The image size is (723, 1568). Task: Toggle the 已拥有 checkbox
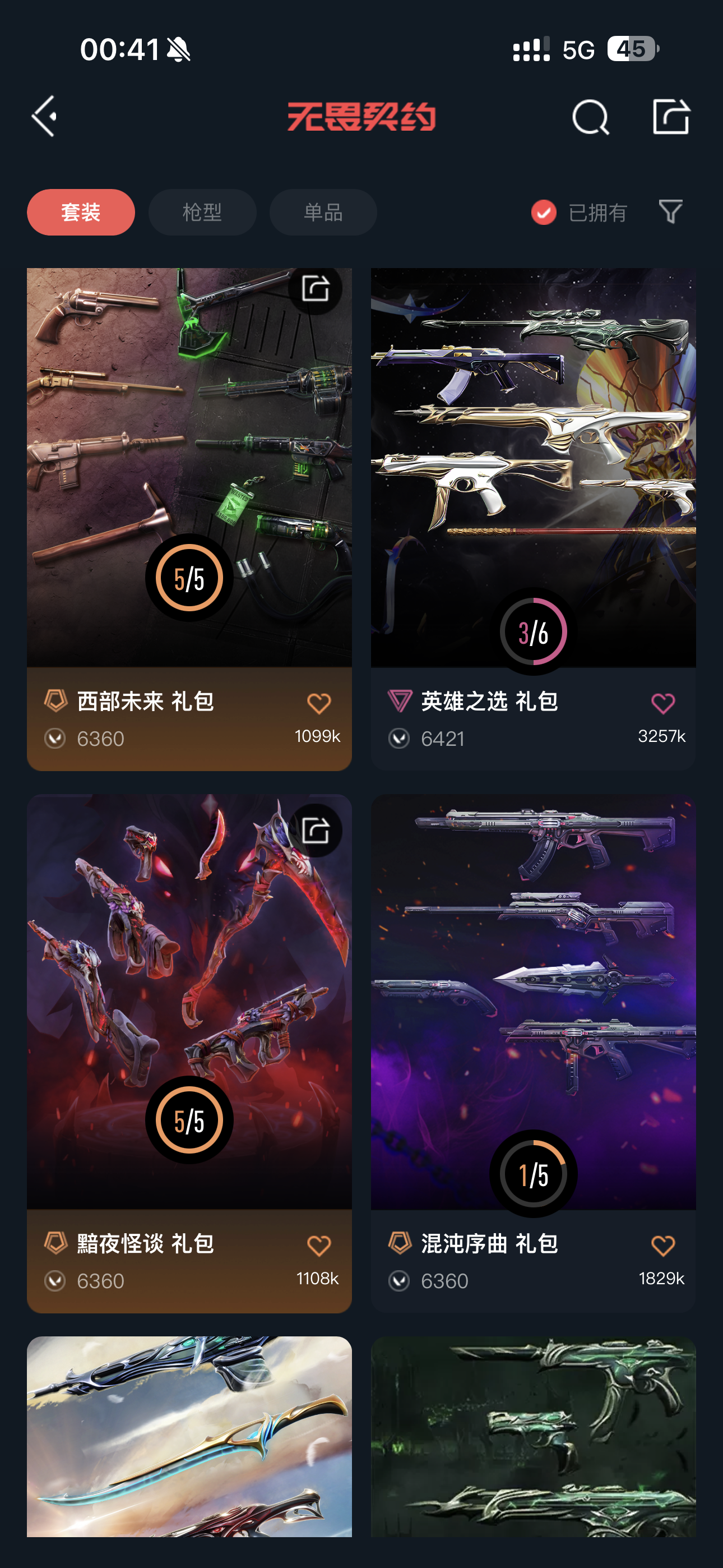(x=544, y=213)
